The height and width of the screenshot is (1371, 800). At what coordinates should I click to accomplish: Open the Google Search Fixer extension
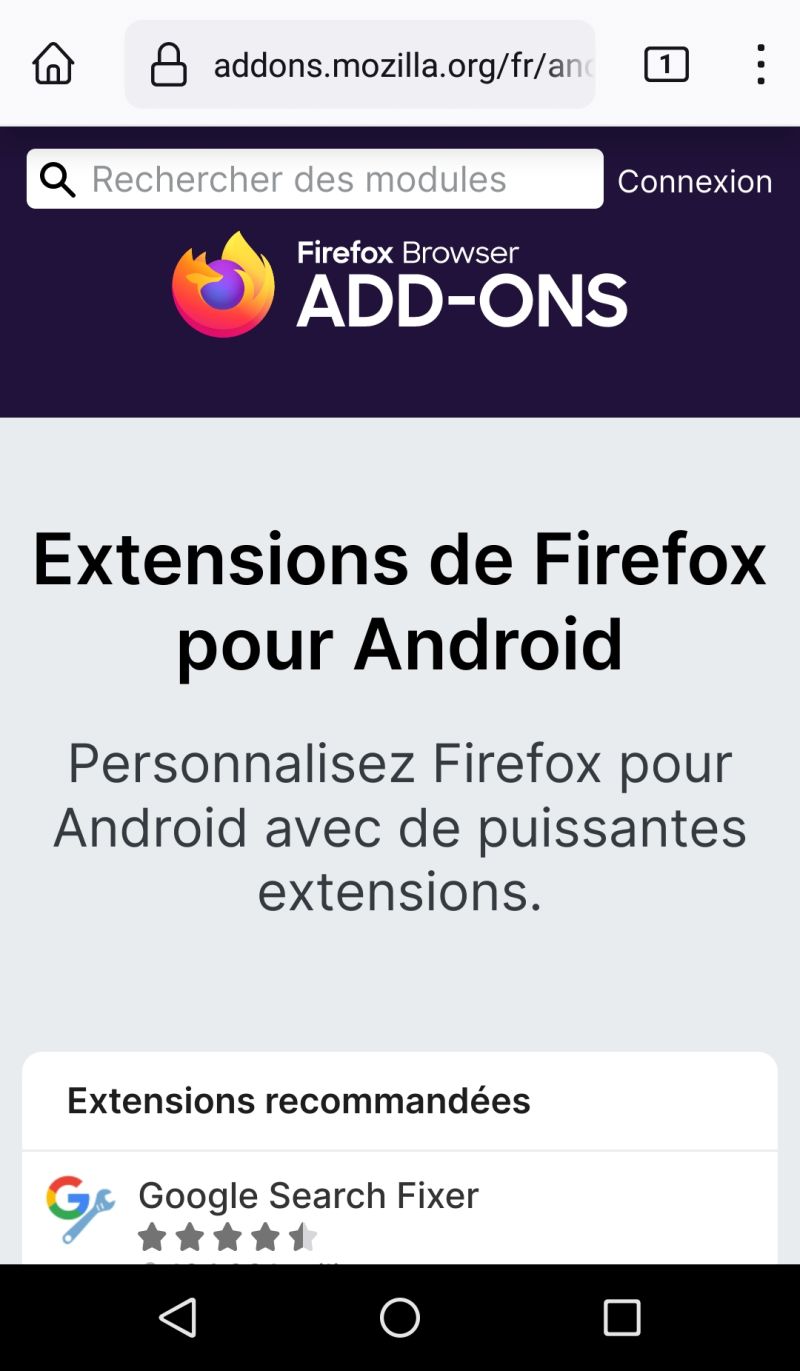pos(308,1195)
